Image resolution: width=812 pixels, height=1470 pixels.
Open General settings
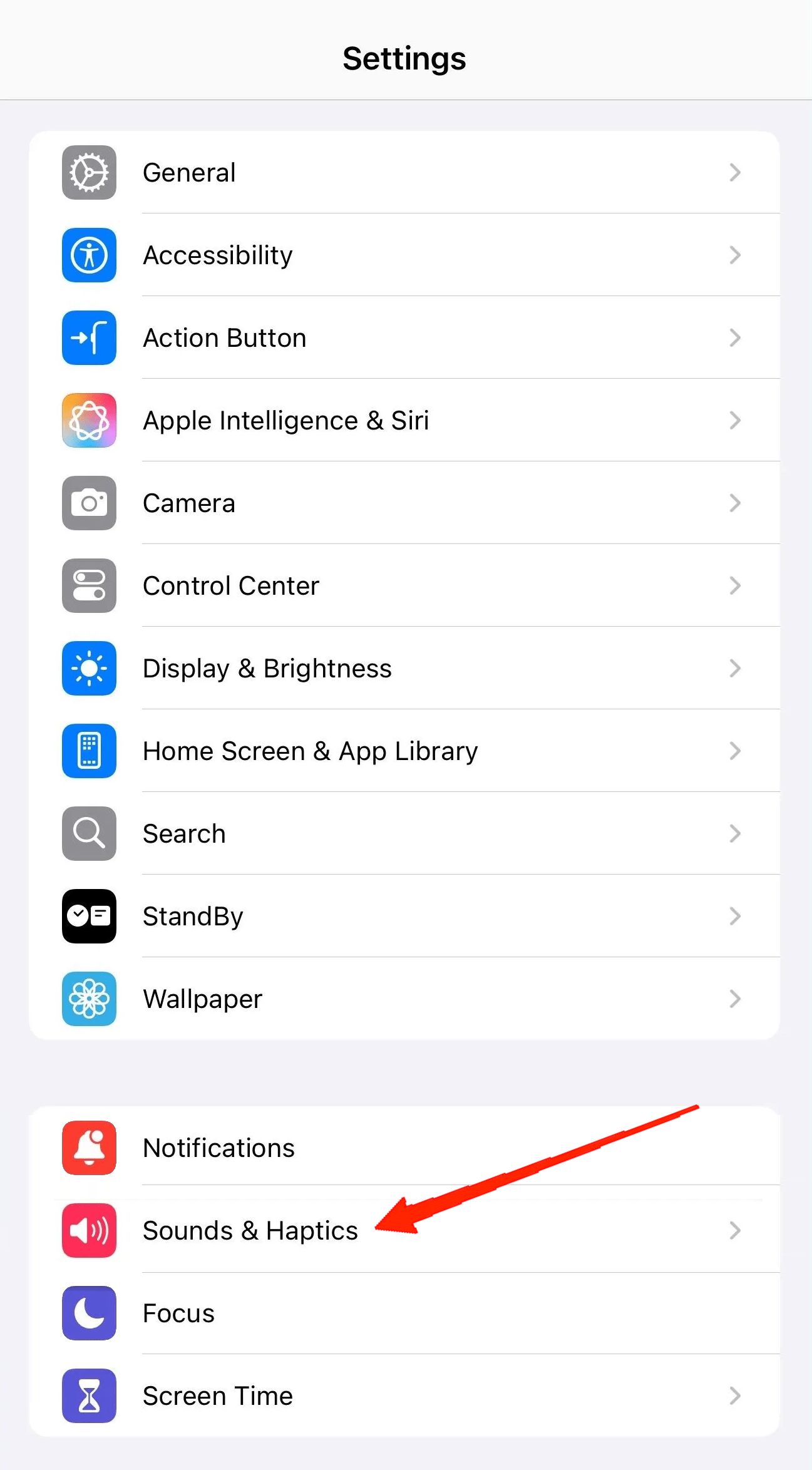point(404,172)
